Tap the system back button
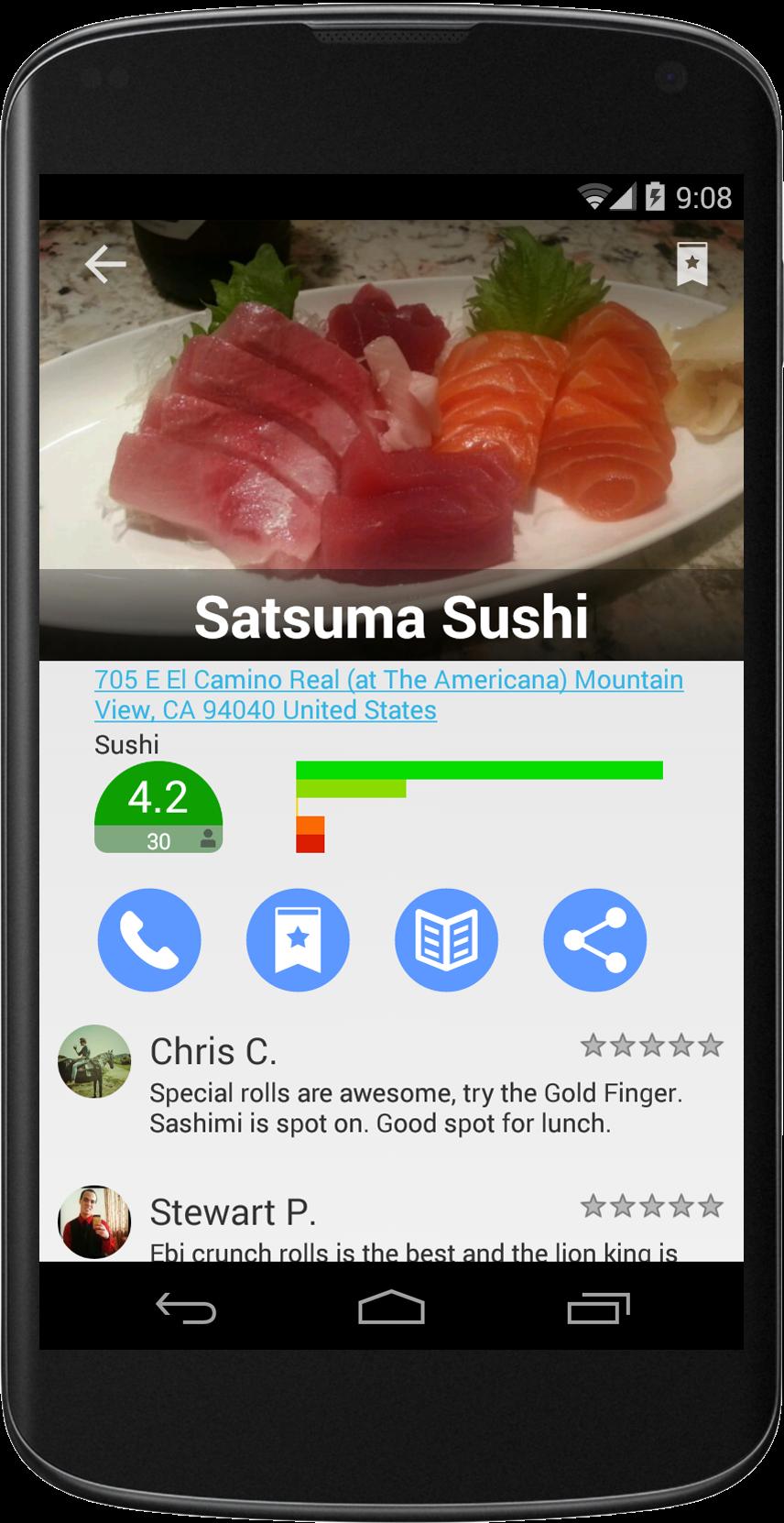784x1523 pixels. click(186, 1308)
